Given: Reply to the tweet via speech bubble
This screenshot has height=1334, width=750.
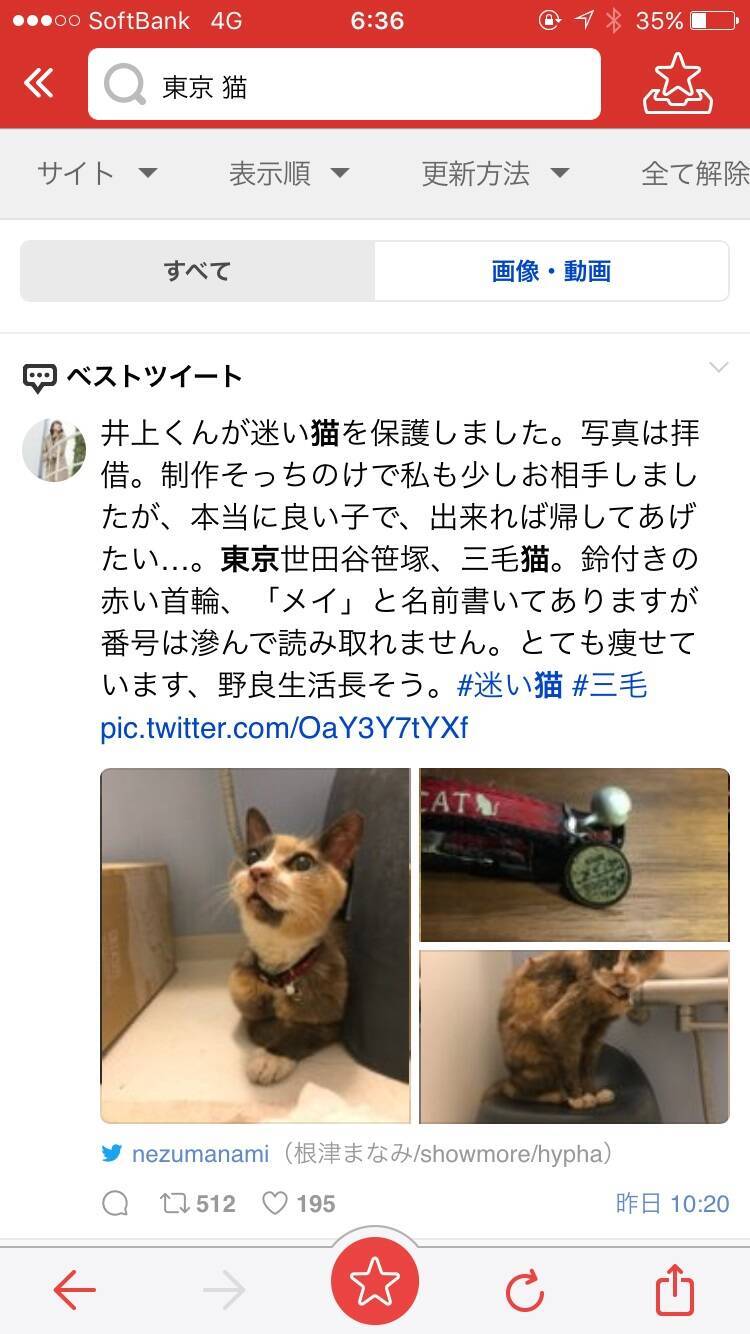Looking at the screenshot, I should pos(116,1203).
